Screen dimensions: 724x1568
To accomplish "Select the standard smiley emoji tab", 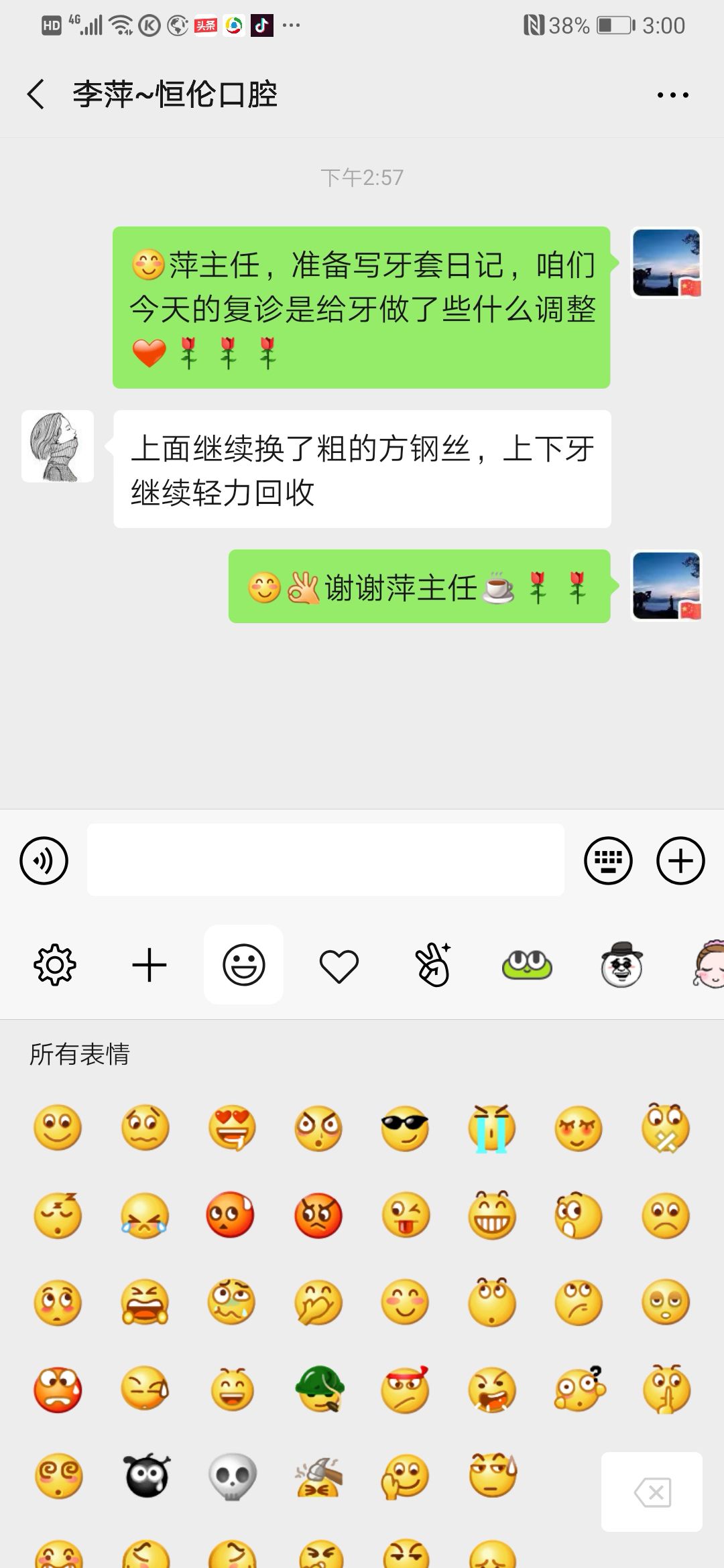I will pos(244,966).
